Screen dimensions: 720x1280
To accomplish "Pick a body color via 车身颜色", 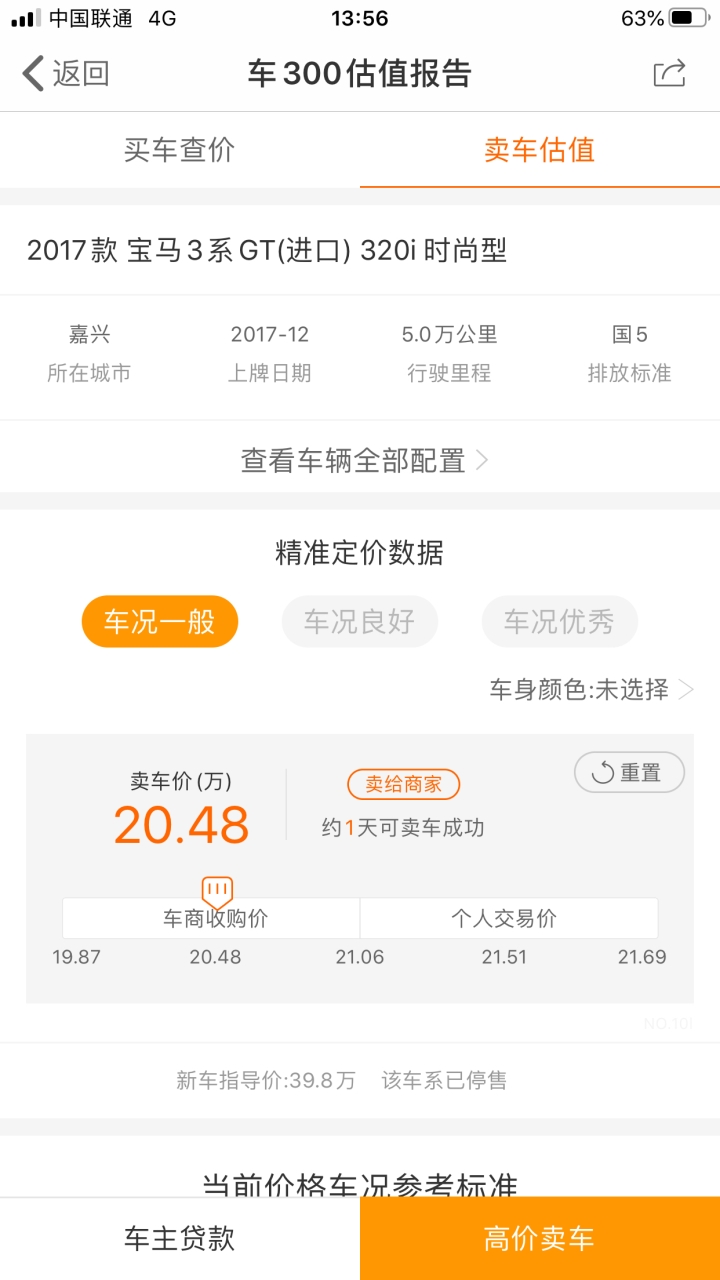I will (591, 690).
